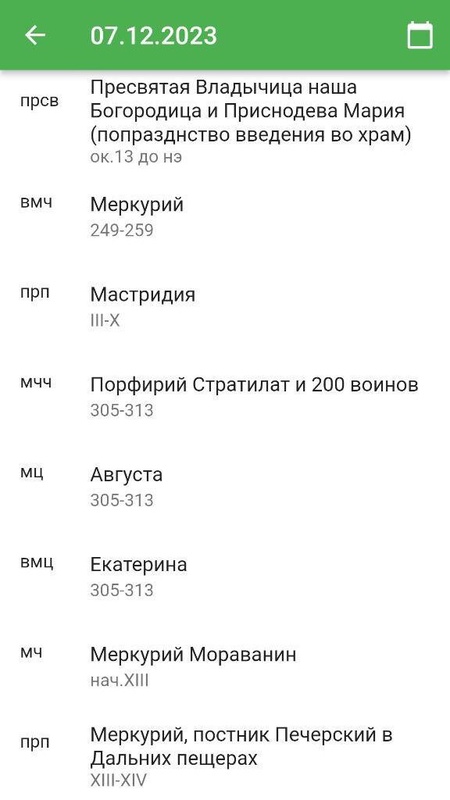
Task: Open the вмч Меркурий 249-259 entry
Action: tap(225, 217)
